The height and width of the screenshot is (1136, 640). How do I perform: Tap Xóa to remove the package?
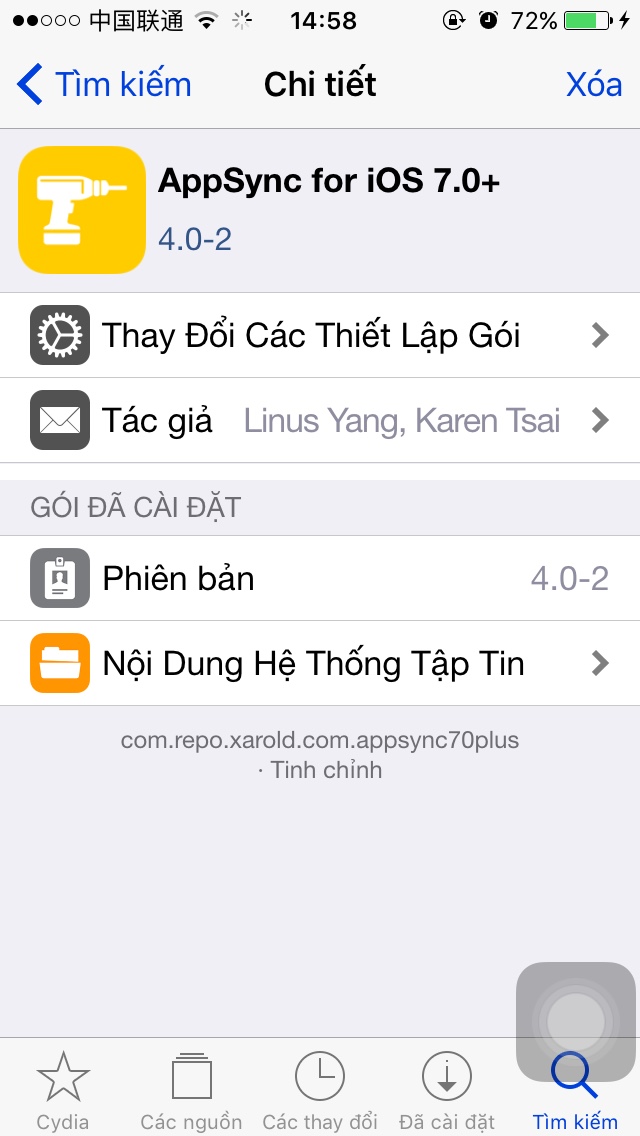pyautogui.click(x=593, y=85)
